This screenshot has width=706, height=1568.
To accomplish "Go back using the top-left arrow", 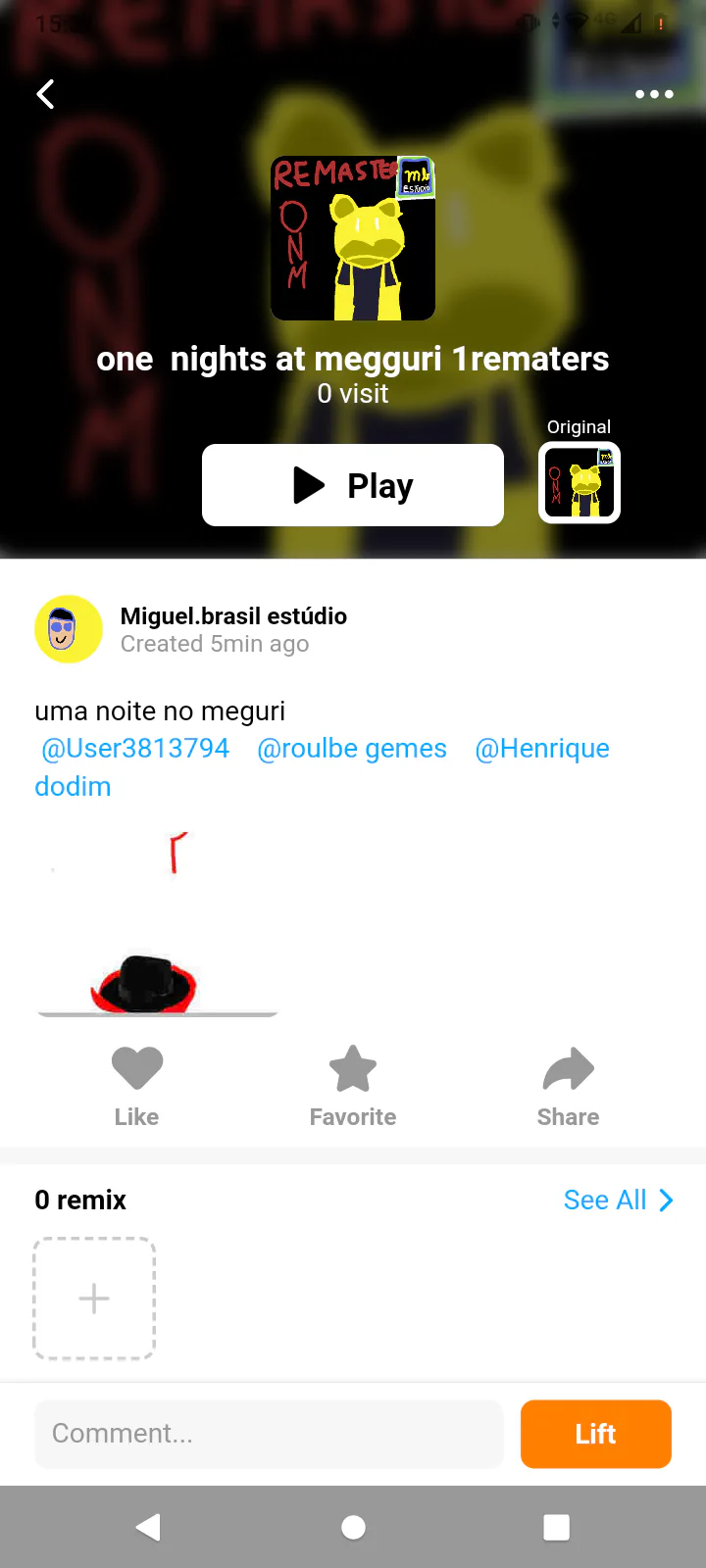I will coord(45,94).
